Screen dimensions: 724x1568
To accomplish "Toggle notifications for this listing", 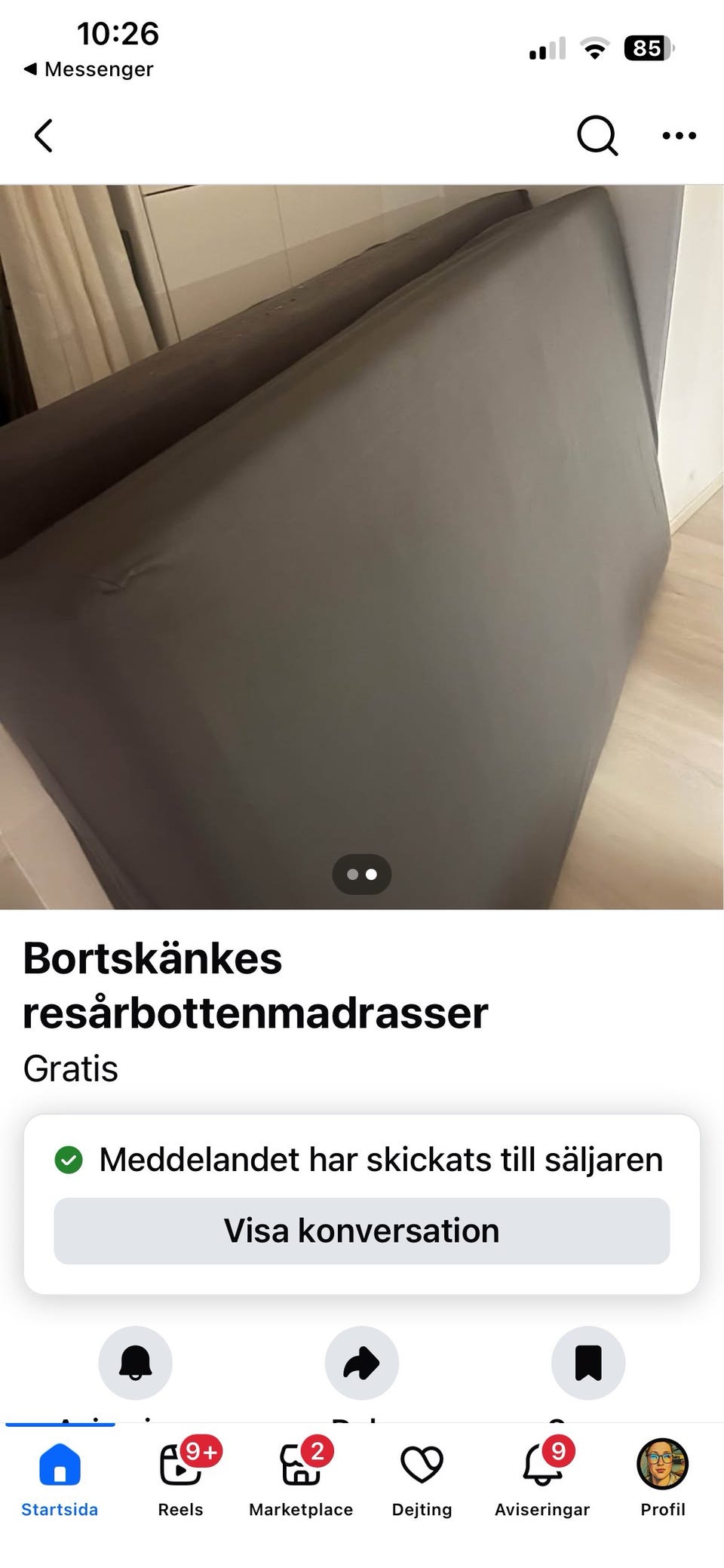I will pos(135,1363).
